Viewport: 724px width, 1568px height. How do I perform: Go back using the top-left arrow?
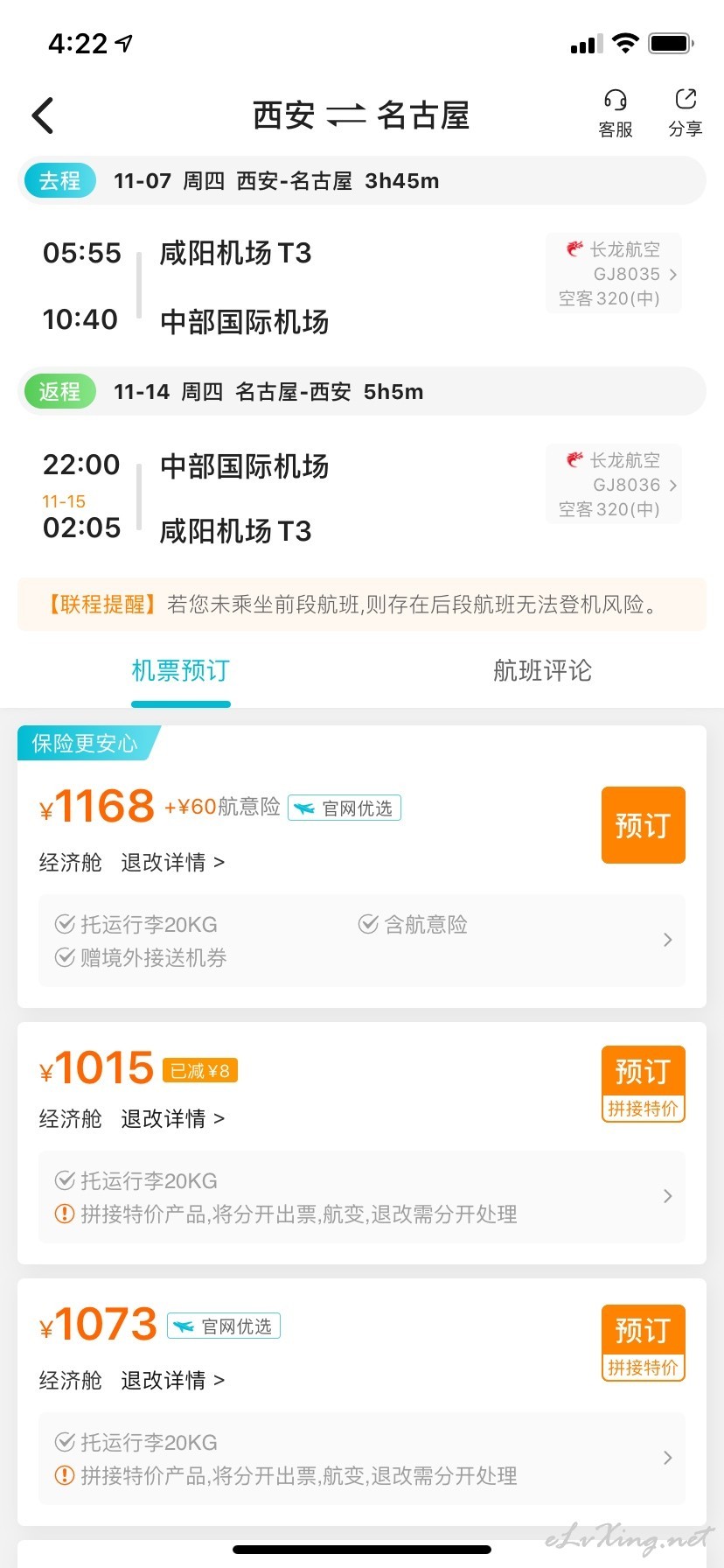43,115
